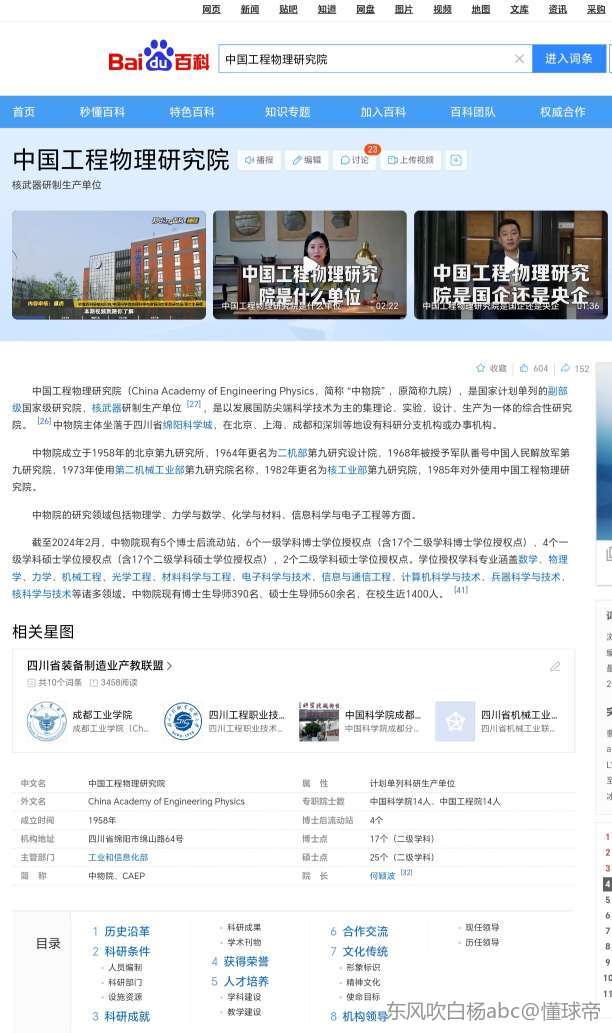Open the 网页 link in top bar
612x1033 pixels.
coord(211,9)
